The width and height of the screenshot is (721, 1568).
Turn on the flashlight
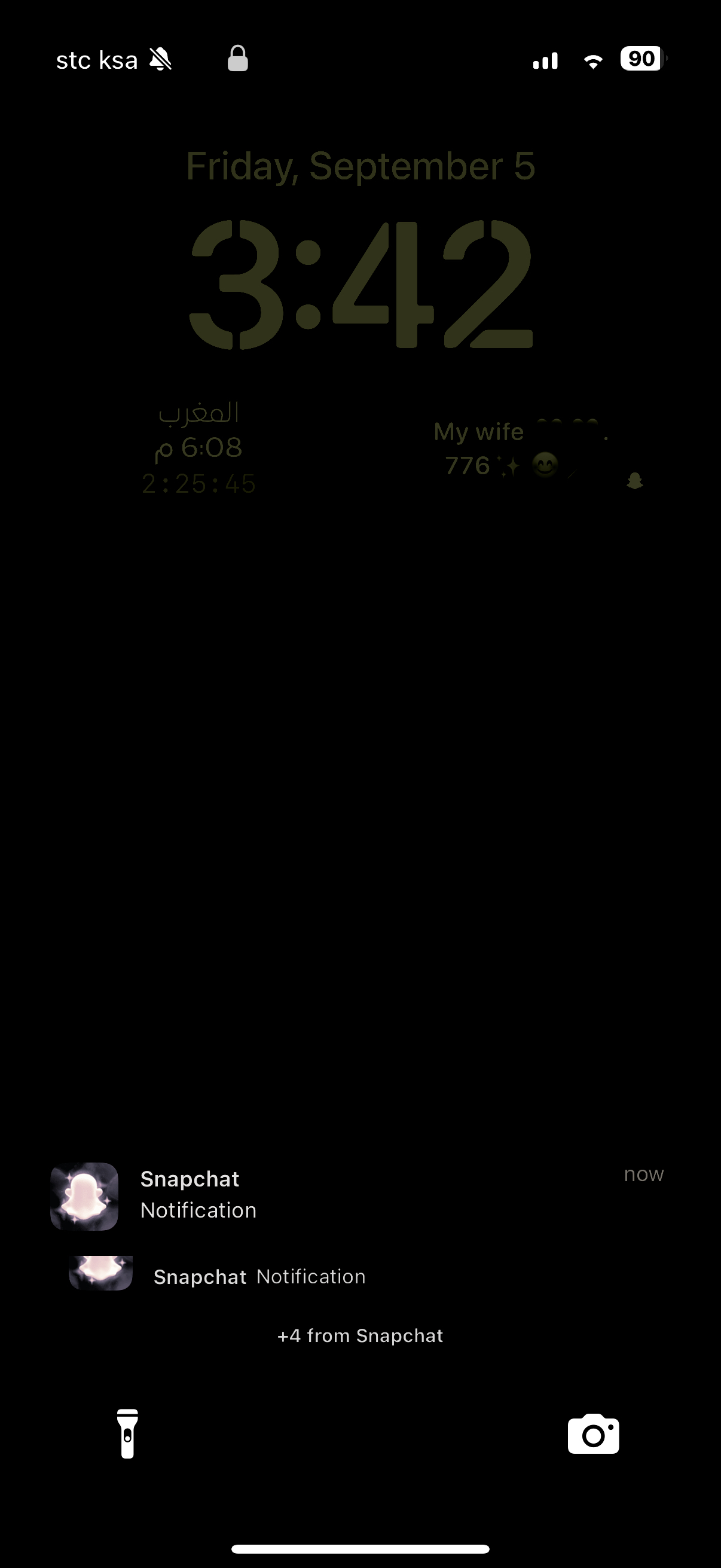click(x=127, y=1433)
